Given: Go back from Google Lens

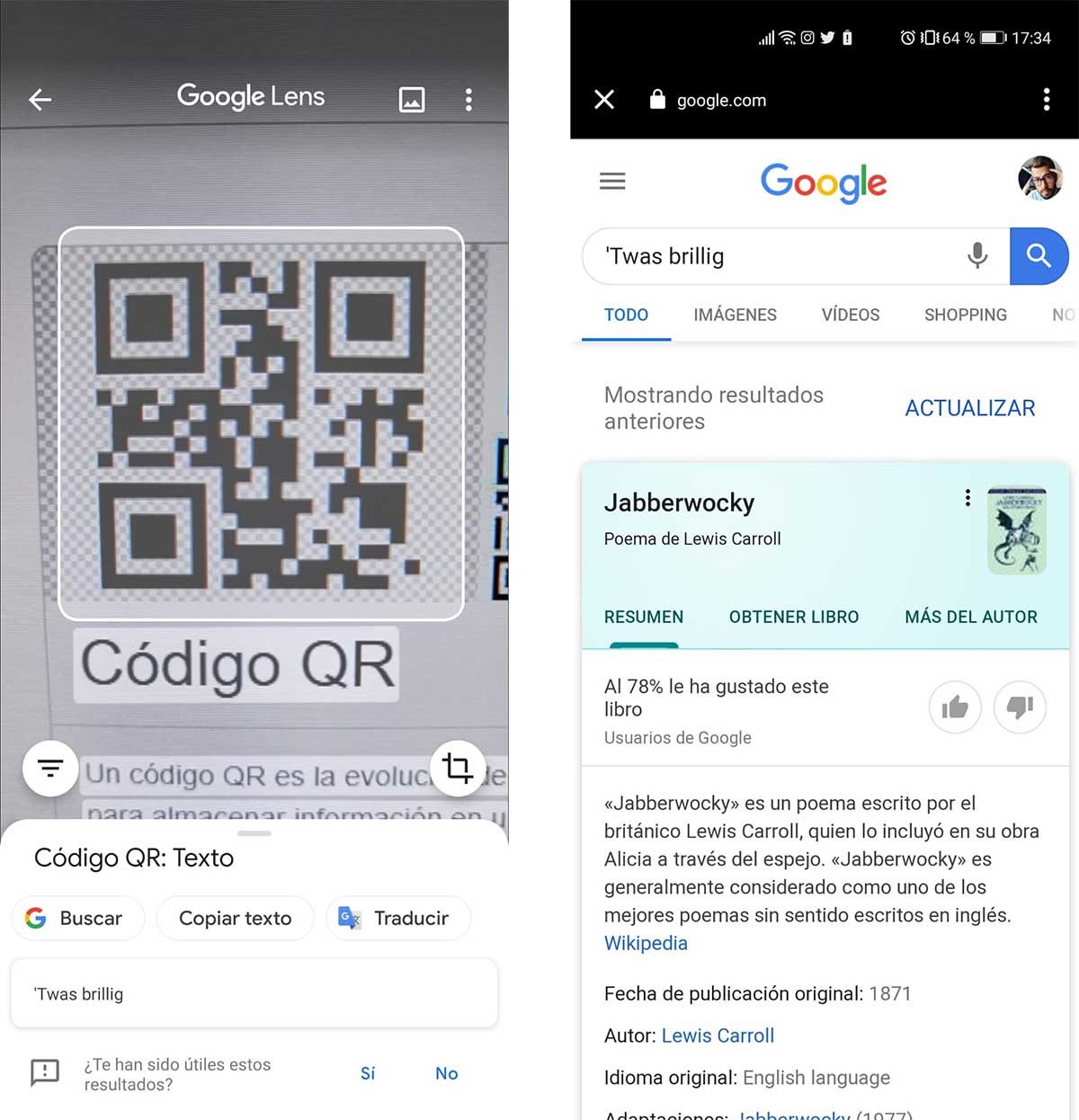Looking at the screenshot, I should coord(40,99).
